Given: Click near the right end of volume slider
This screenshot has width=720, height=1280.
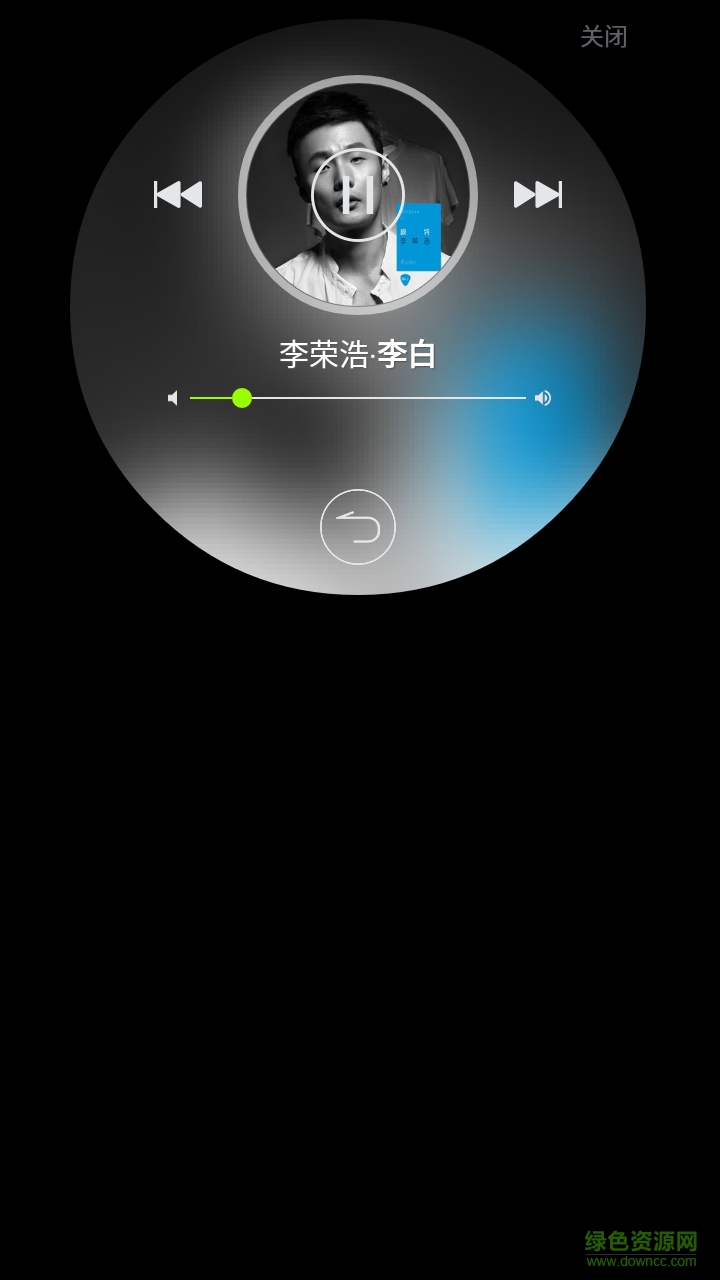Looking at the screenshot, I should 500,397.
